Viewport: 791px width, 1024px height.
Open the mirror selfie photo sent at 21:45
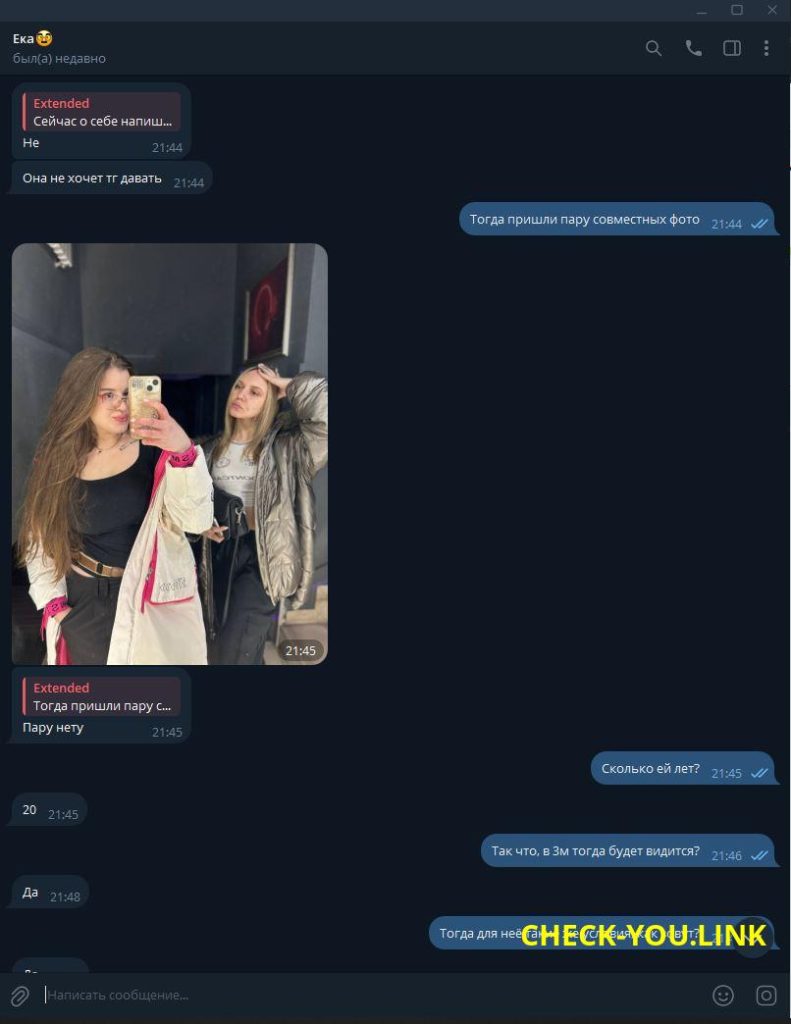[169, 453]
